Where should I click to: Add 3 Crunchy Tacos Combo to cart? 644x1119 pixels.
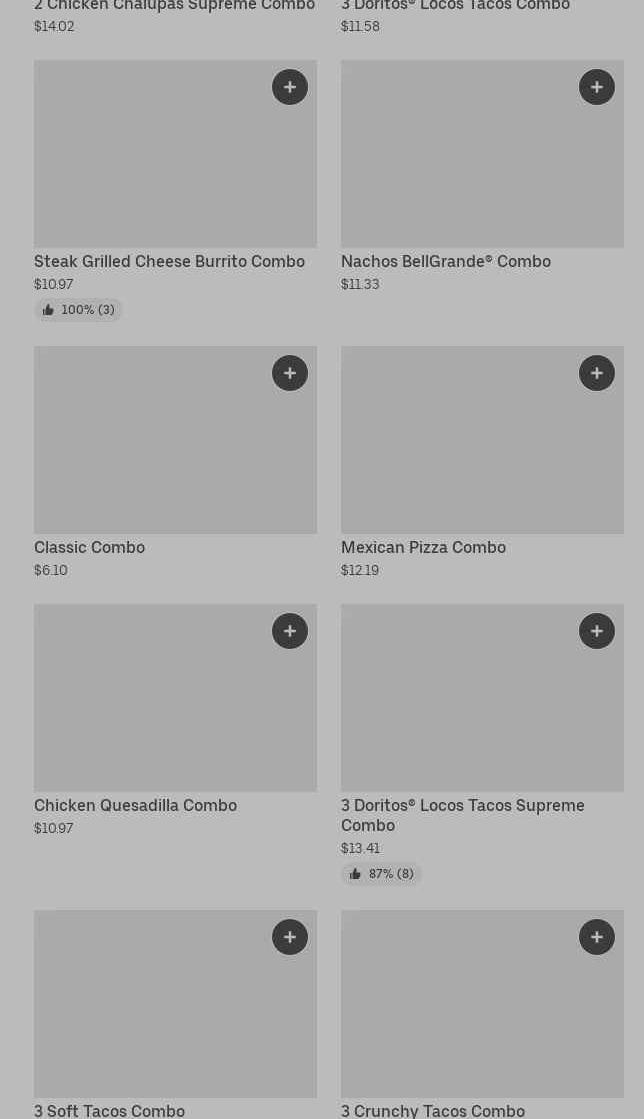click(x=597, y=937)
